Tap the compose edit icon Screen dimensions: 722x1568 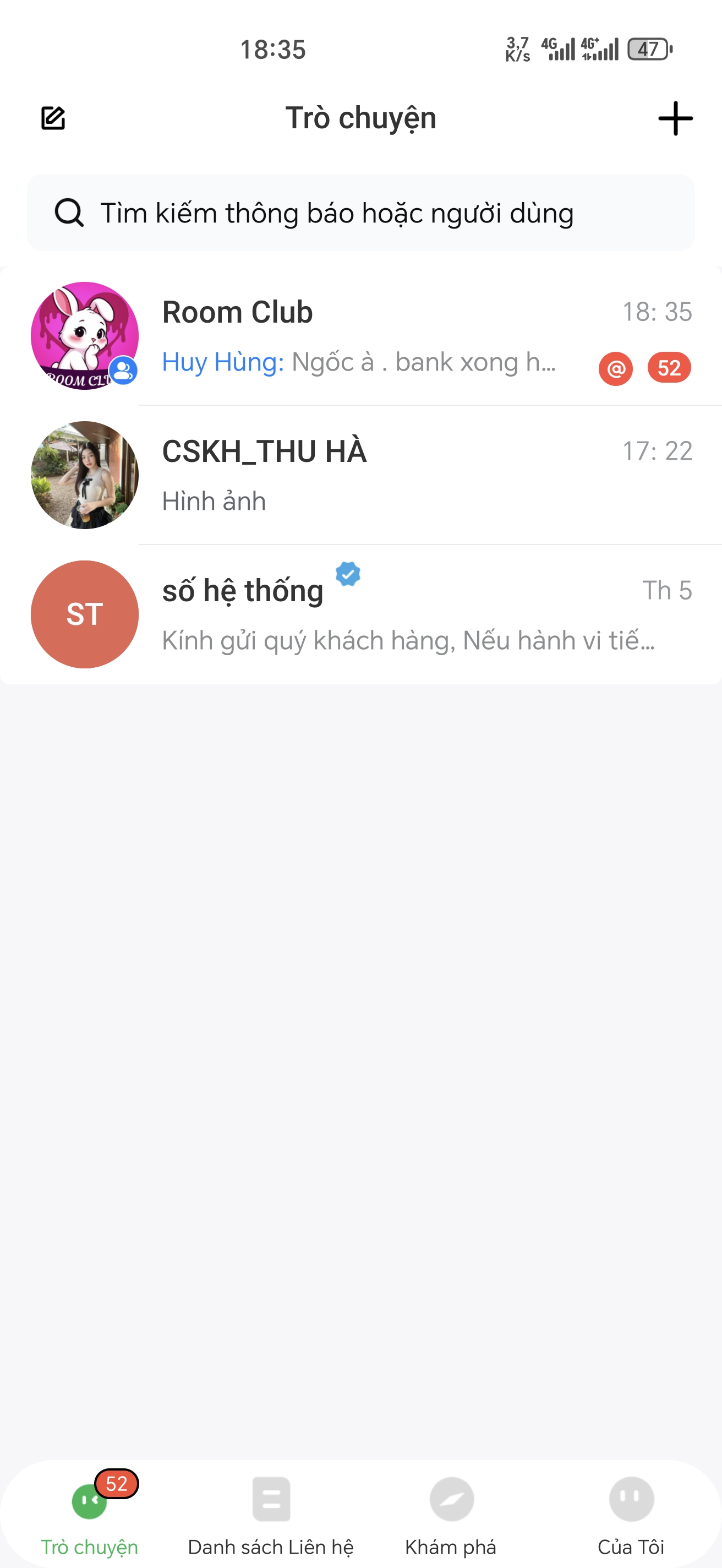tap(53, 118)
